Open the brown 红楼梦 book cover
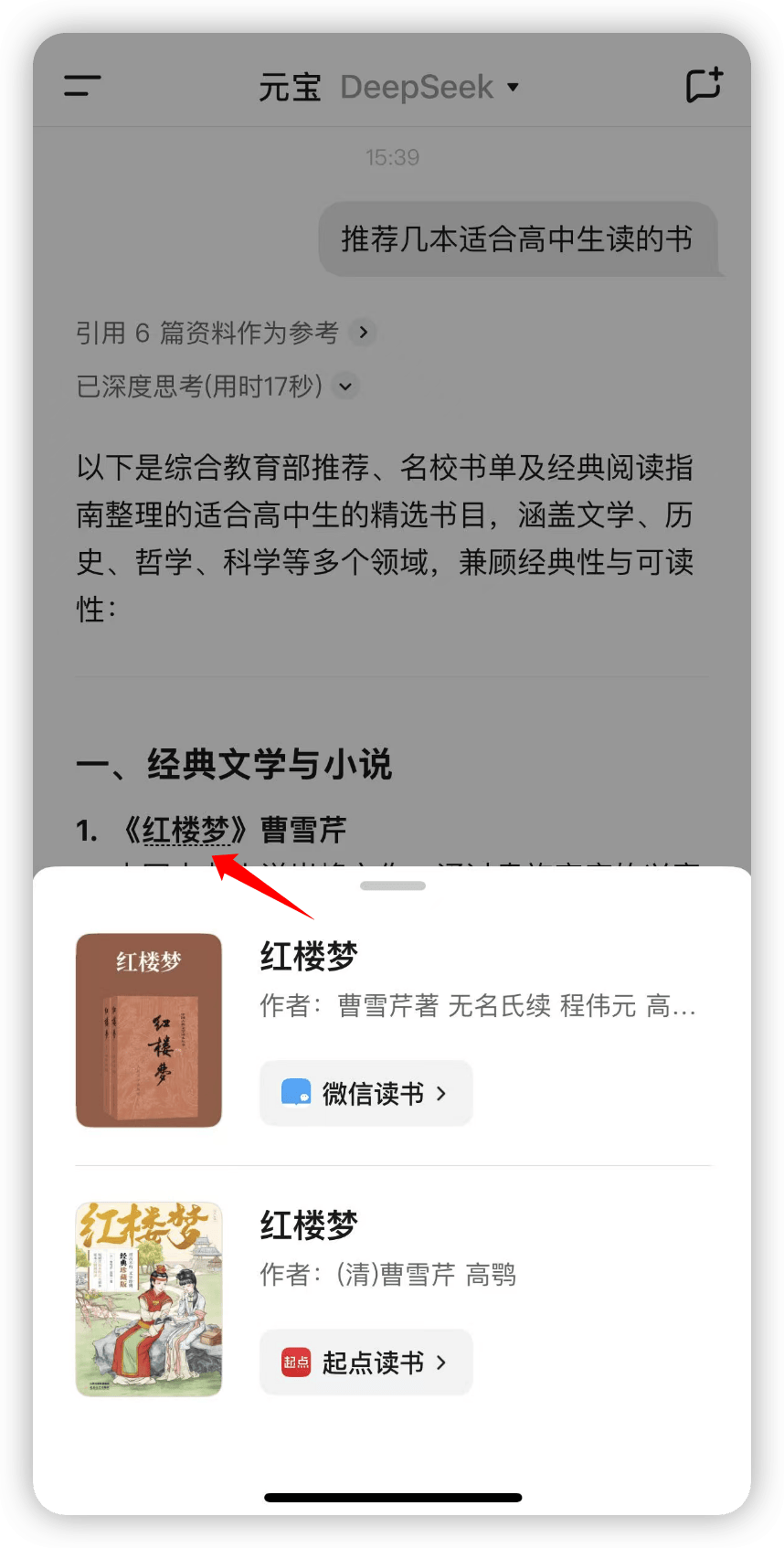This screenshot has height=1548, width=784. click(149, 1030)
